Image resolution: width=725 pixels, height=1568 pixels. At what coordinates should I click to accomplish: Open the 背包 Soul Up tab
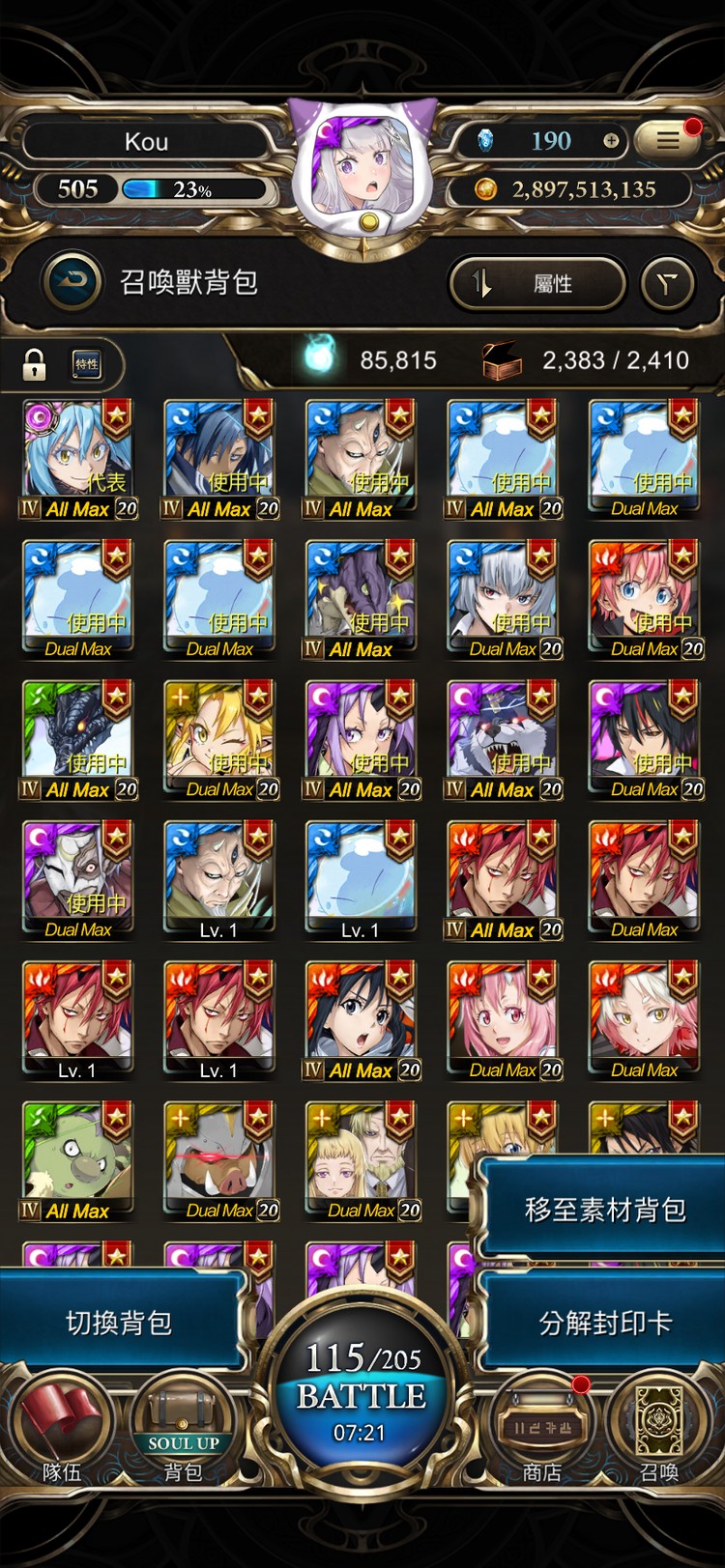183,1430
